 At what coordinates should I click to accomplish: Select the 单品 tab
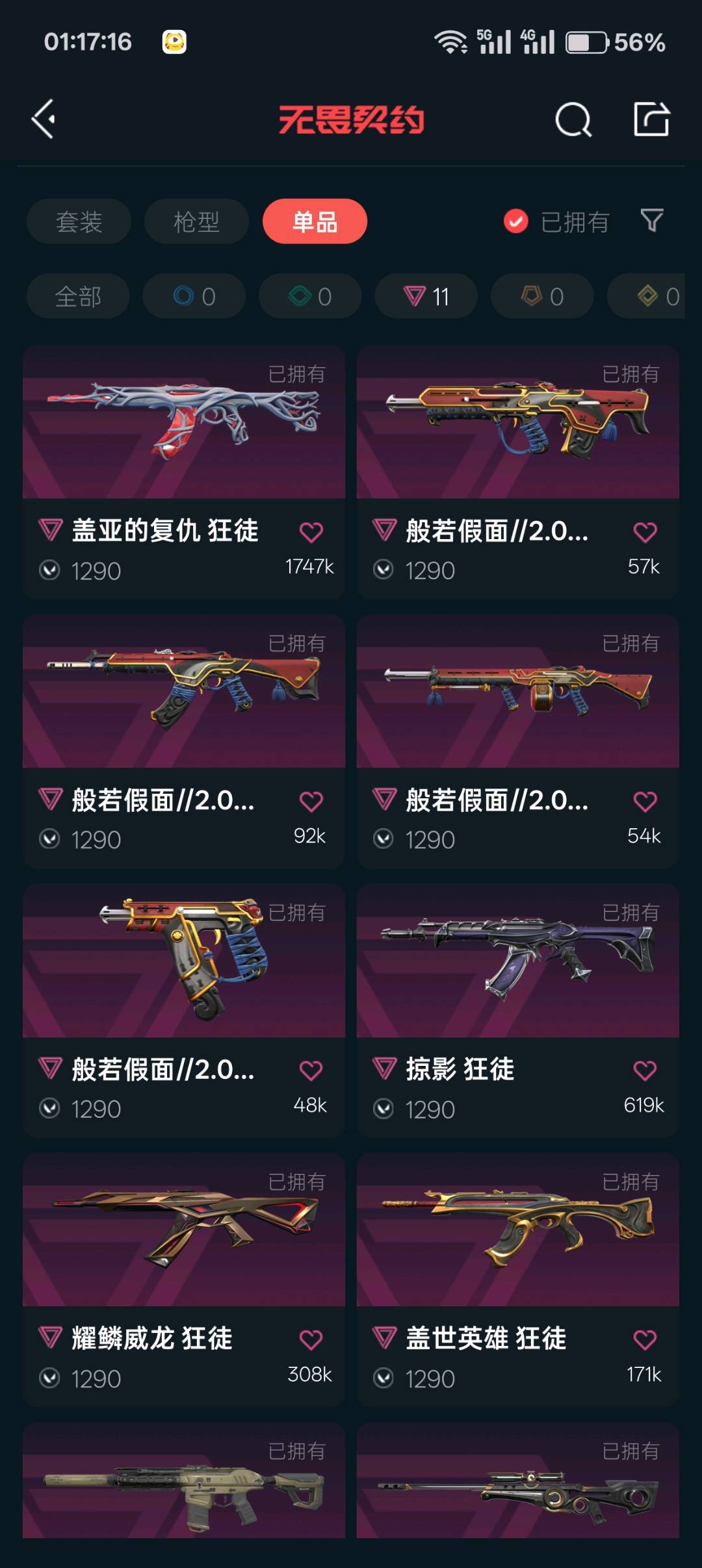[315, 221]
